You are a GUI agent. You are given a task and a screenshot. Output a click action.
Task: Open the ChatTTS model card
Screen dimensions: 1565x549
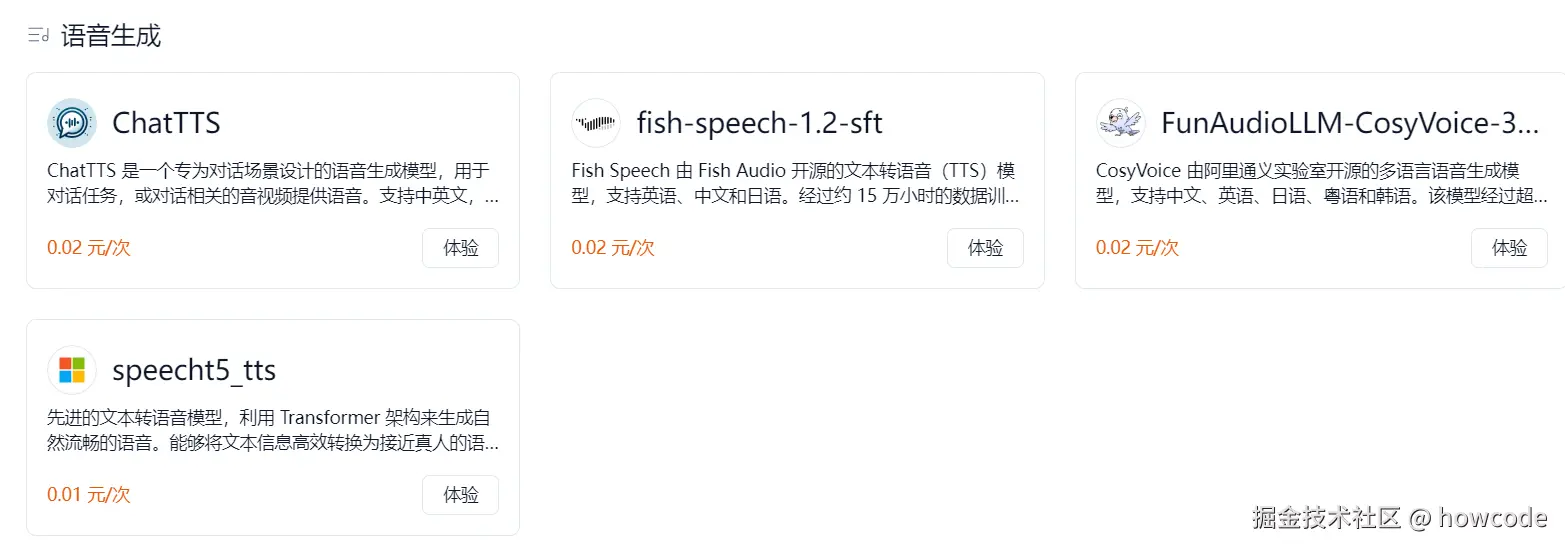166,123
